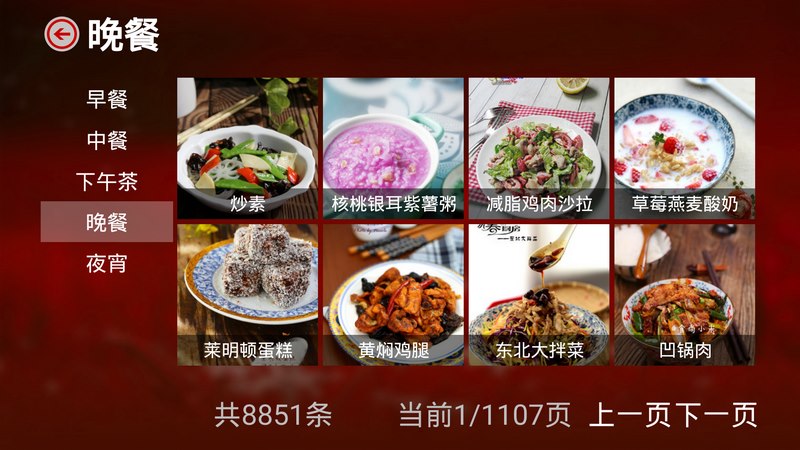Choose the 凹锅肉 recipe
Viewport: 800px width, 450px height.
[x=684, y=294]
